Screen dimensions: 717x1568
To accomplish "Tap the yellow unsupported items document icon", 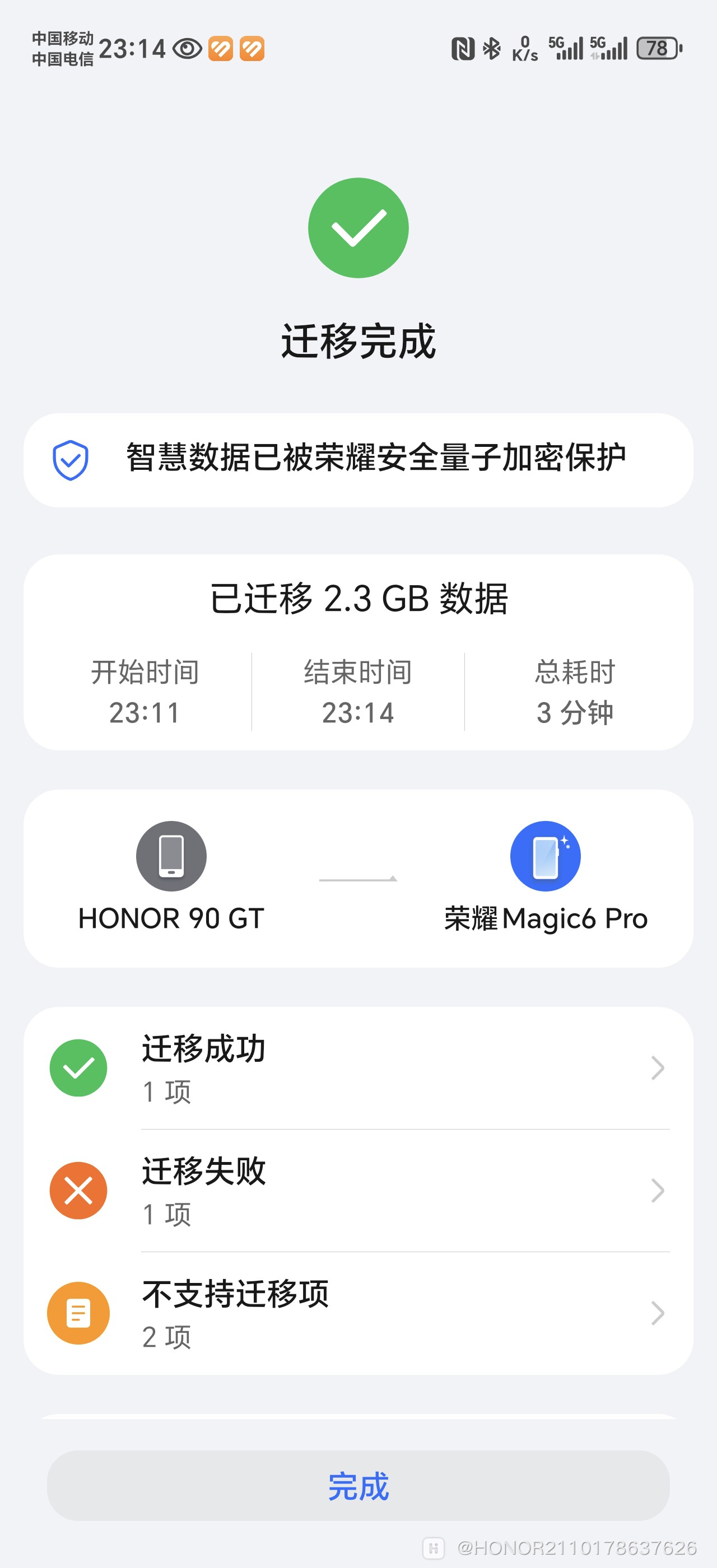I will click(x=78, y=1313).
